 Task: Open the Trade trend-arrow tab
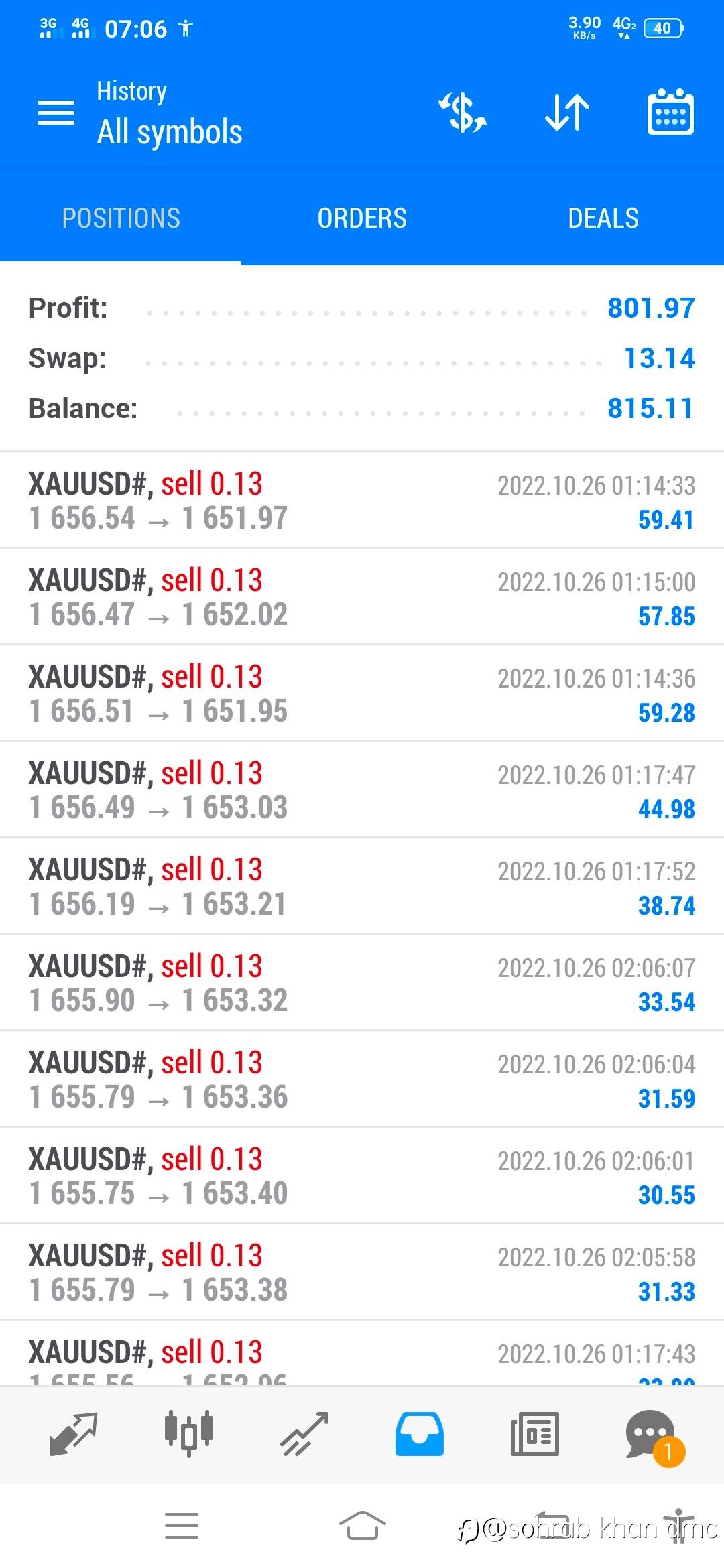pos(304,1434)
